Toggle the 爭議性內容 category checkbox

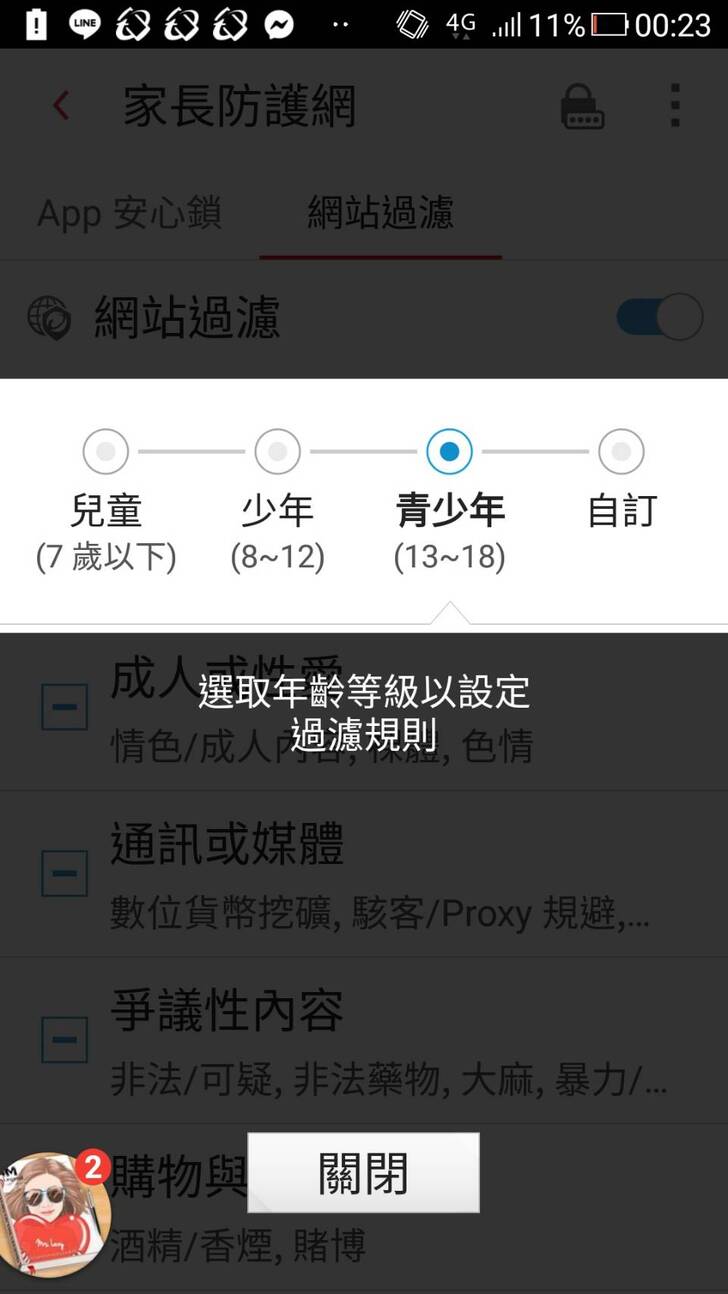click(x=65, y=1039)
